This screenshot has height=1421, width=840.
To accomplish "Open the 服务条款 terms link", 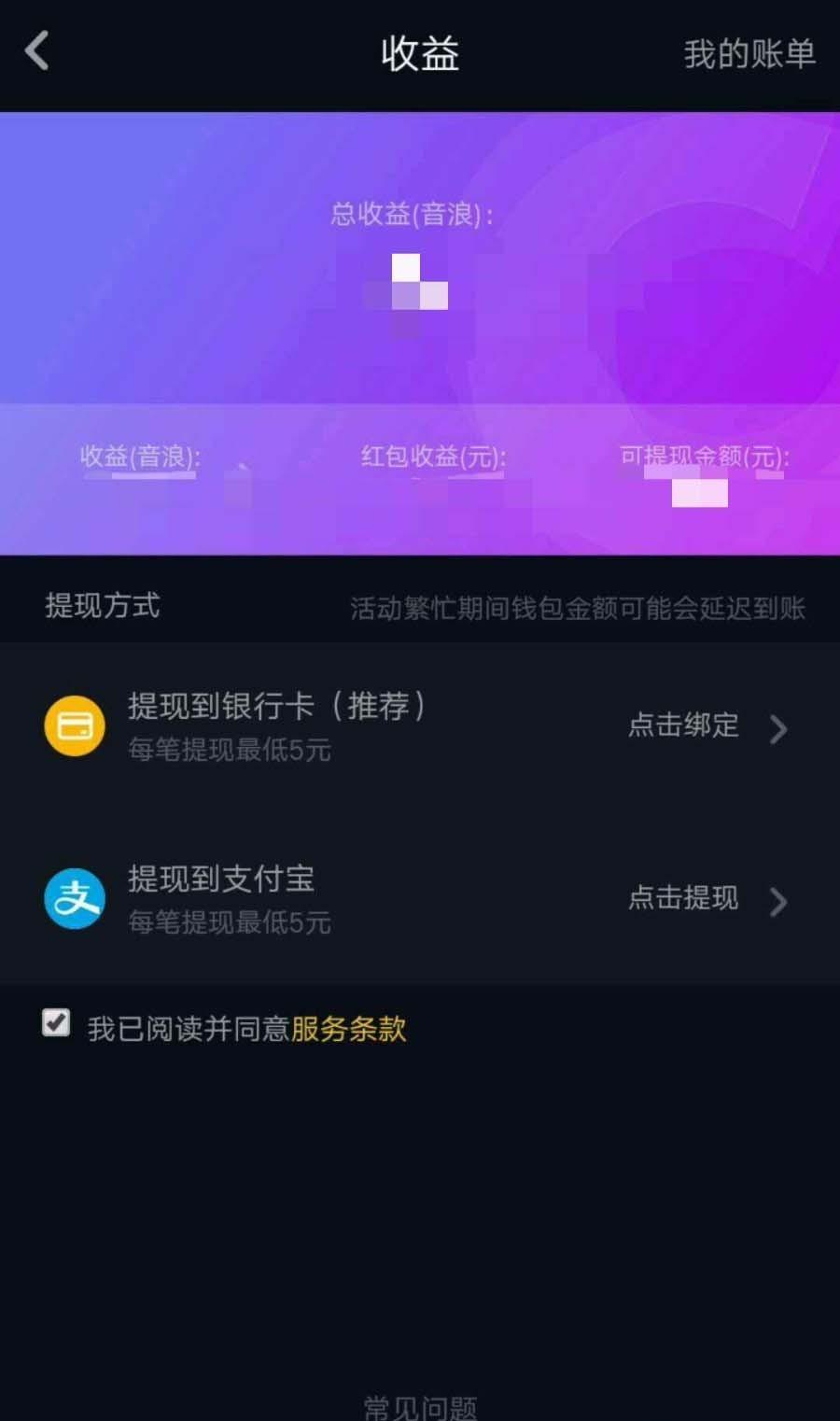I will [x=347, y=1028].
